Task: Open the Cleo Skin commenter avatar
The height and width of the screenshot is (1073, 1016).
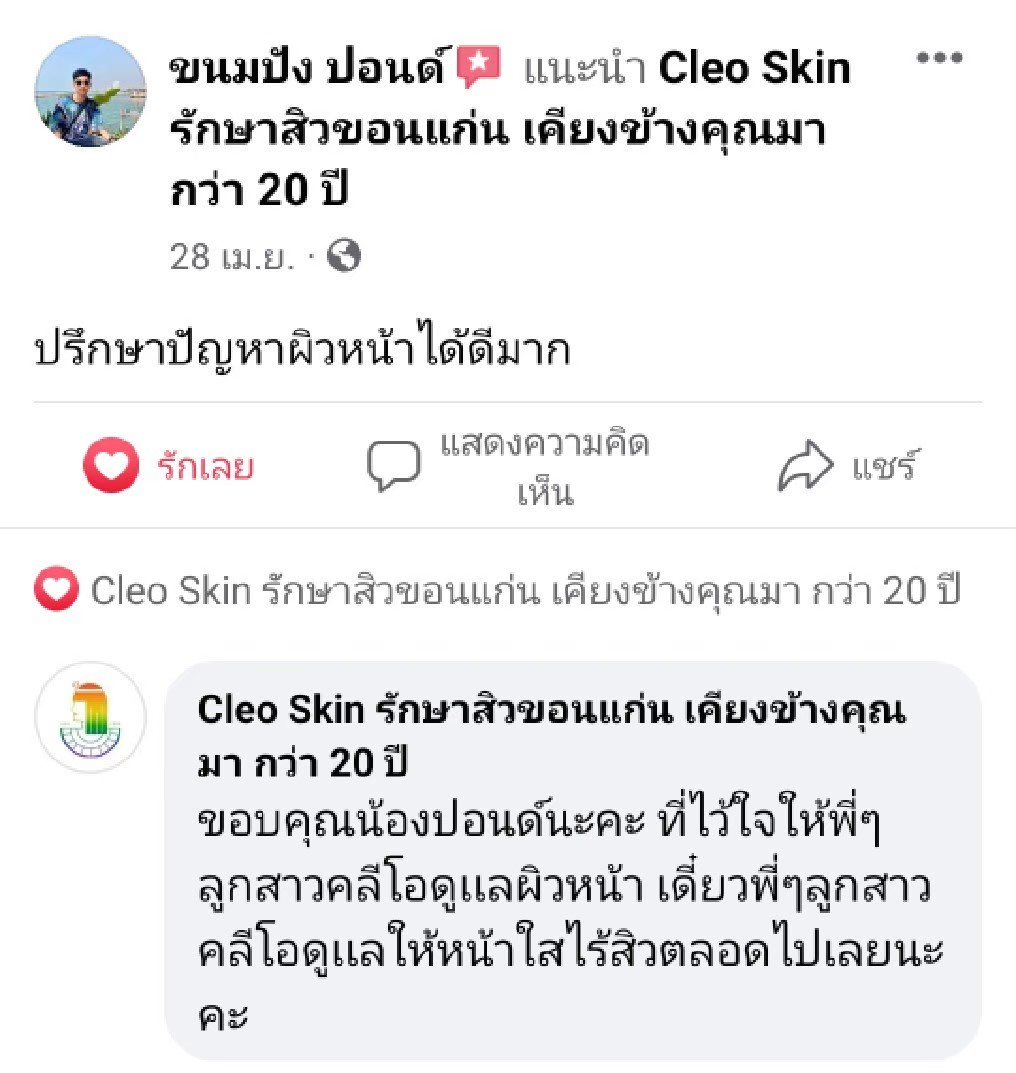Action: [x=91, y=719]
